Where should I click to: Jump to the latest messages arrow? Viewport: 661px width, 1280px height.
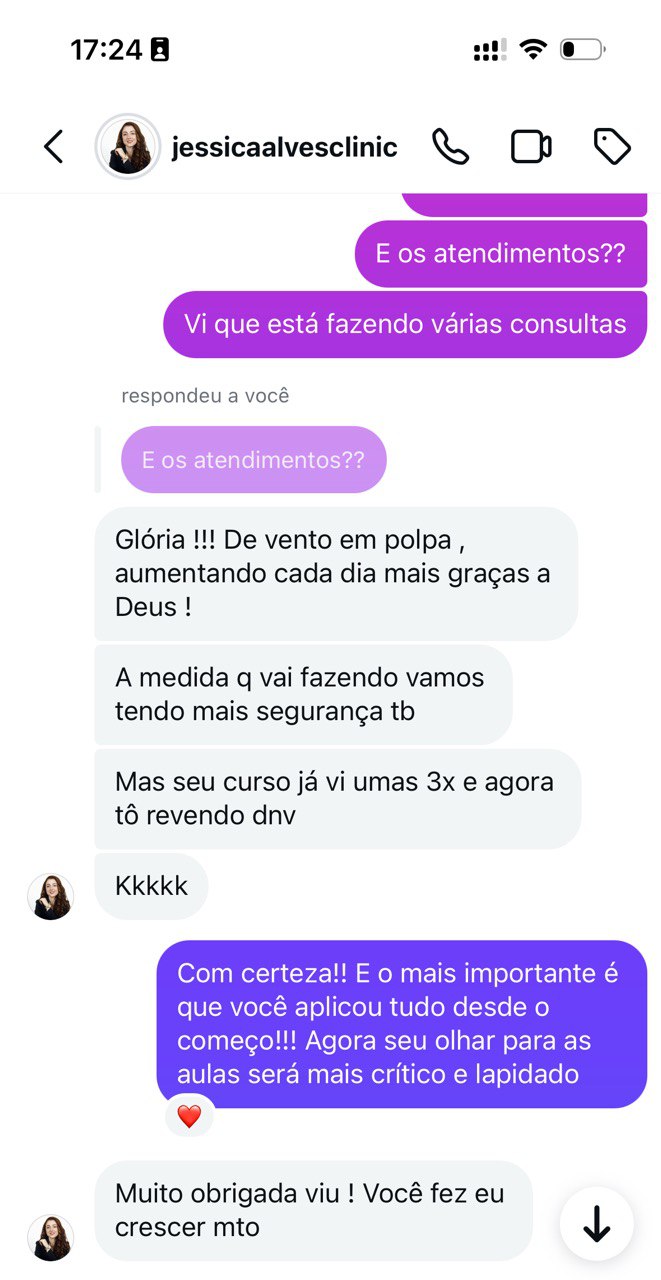[x=597, y=1223]
